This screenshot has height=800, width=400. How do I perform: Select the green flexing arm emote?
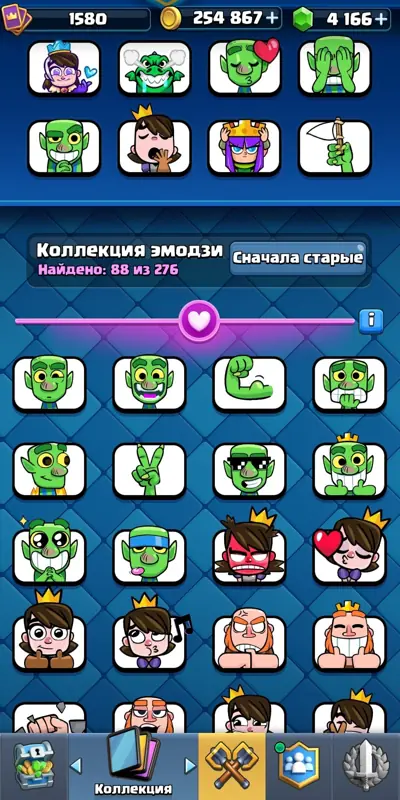249,383
